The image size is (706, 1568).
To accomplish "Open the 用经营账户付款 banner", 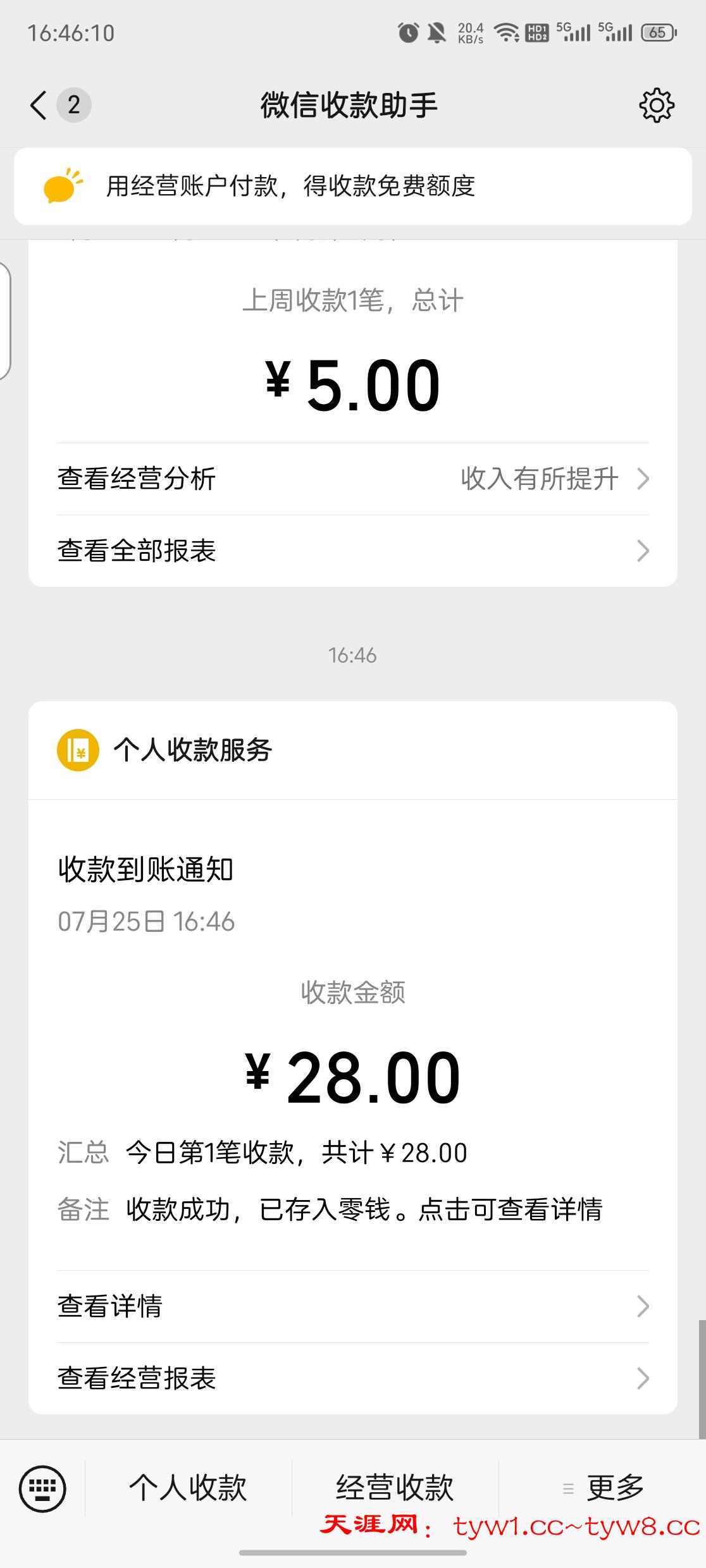I will [x=352, y=187].
